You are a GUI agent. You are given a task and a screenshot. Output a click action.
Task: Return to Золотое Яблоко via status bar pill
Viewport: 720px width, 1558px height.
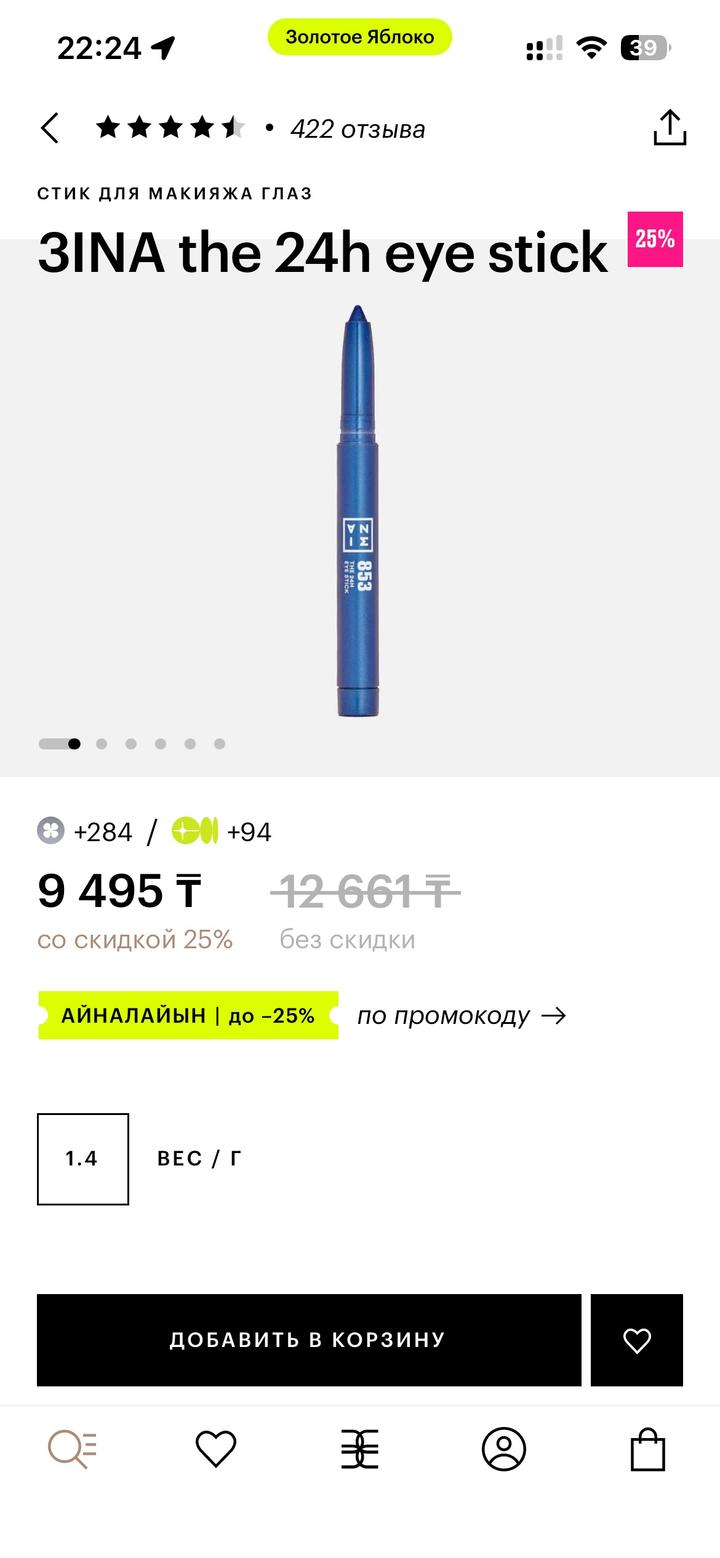coord(360,37)
